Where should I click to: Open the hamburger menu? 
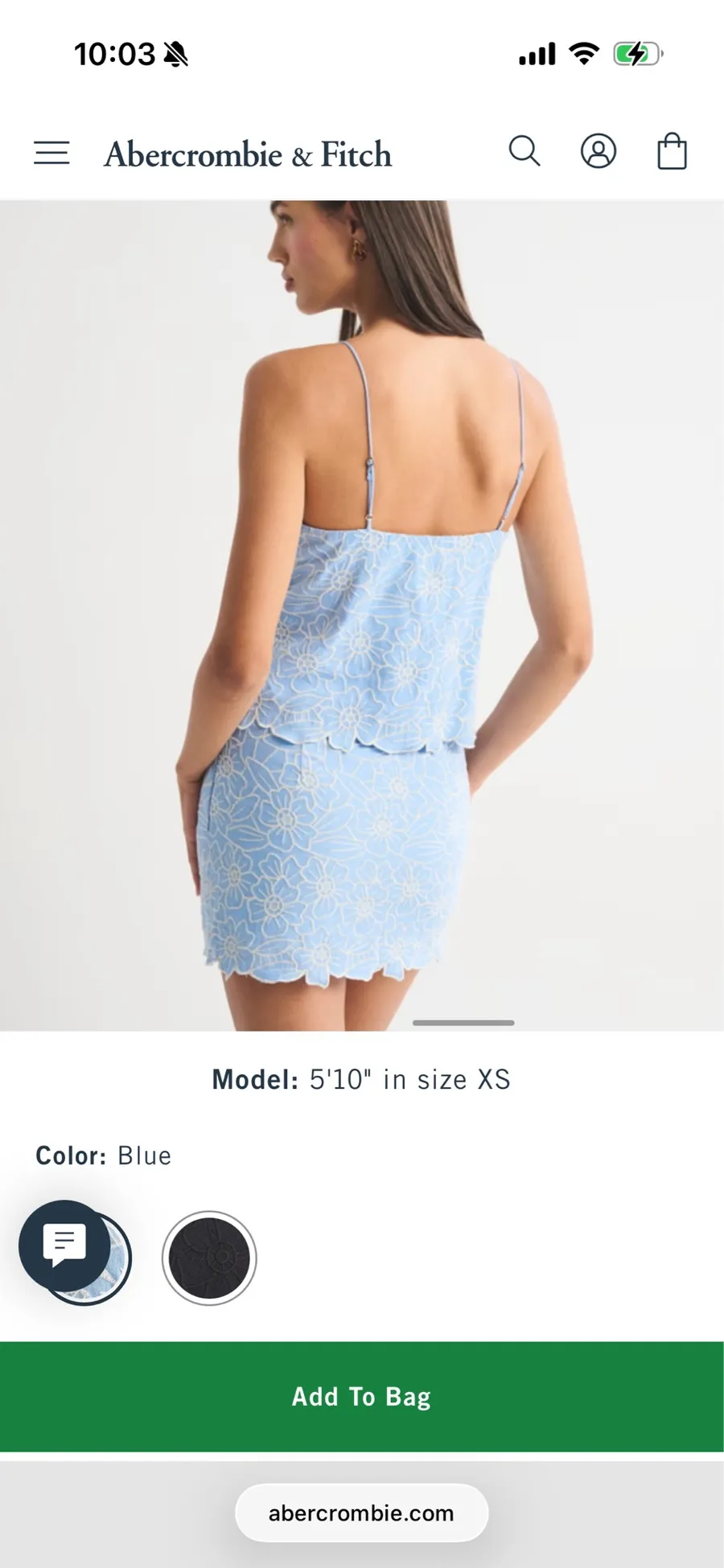pyautogui.click(x=51, y=153)
